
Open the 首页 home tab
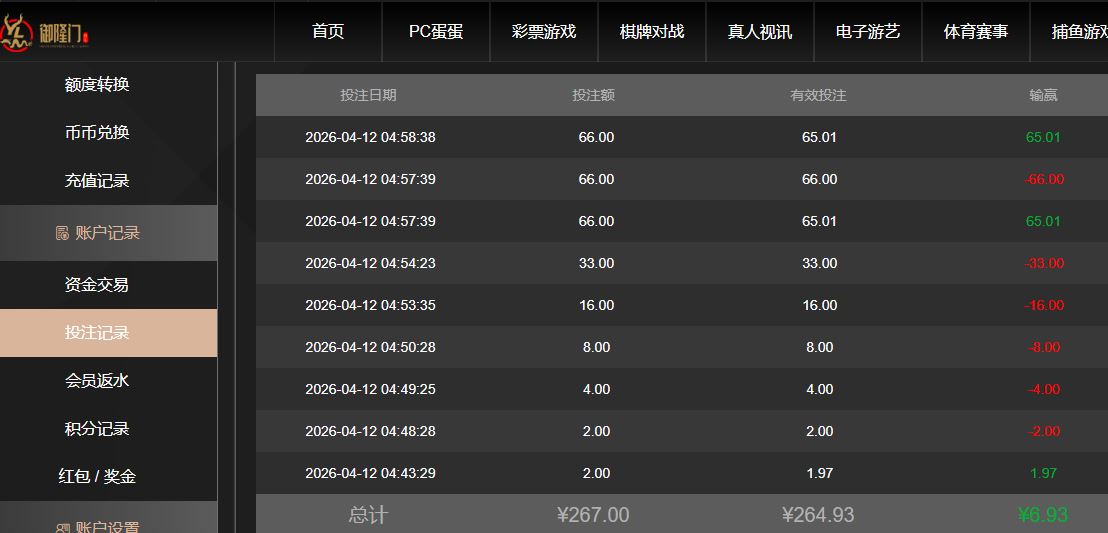point(328,32)
